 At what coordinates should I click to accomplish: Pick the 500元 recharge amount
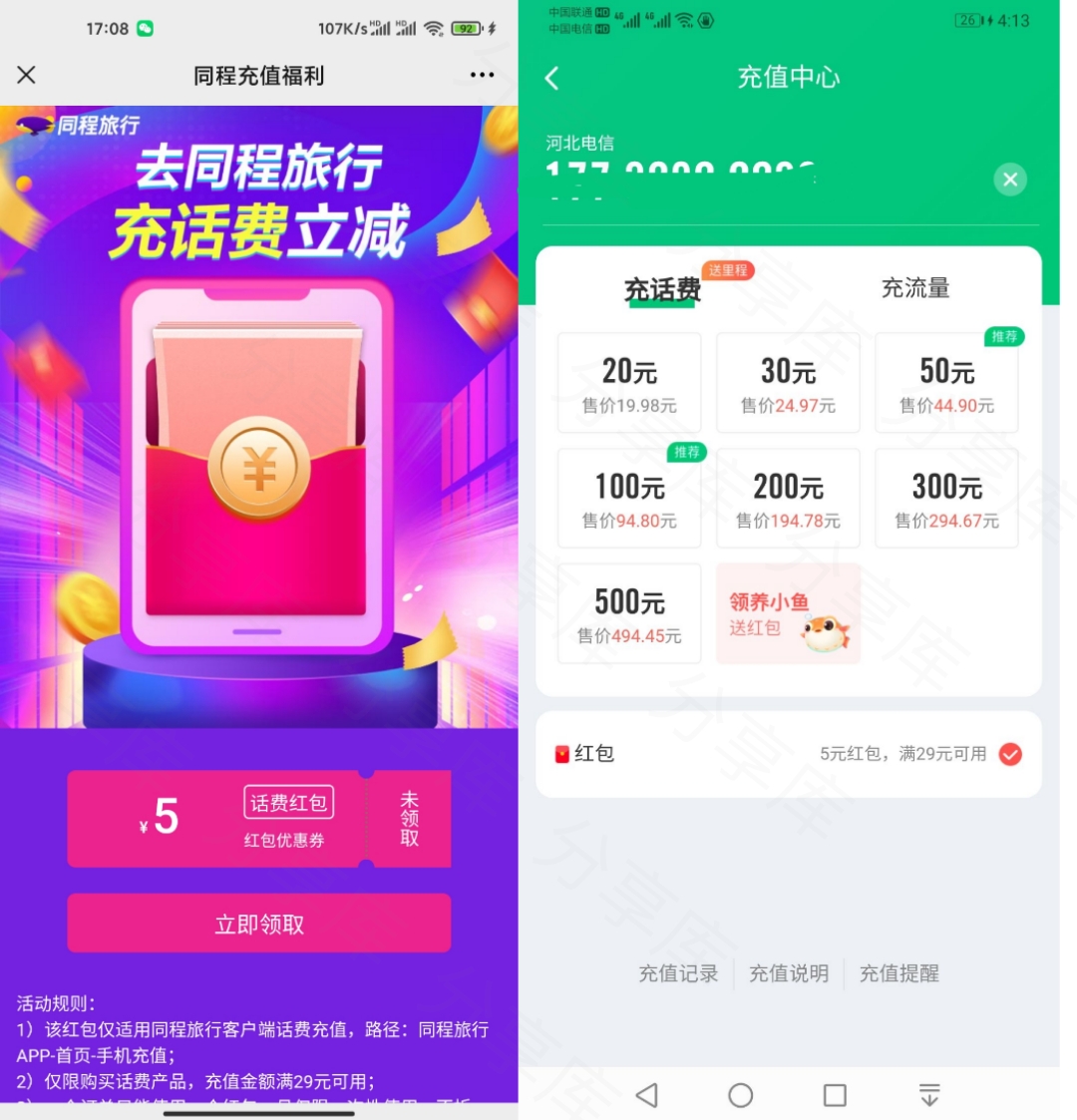click(629, 613)
